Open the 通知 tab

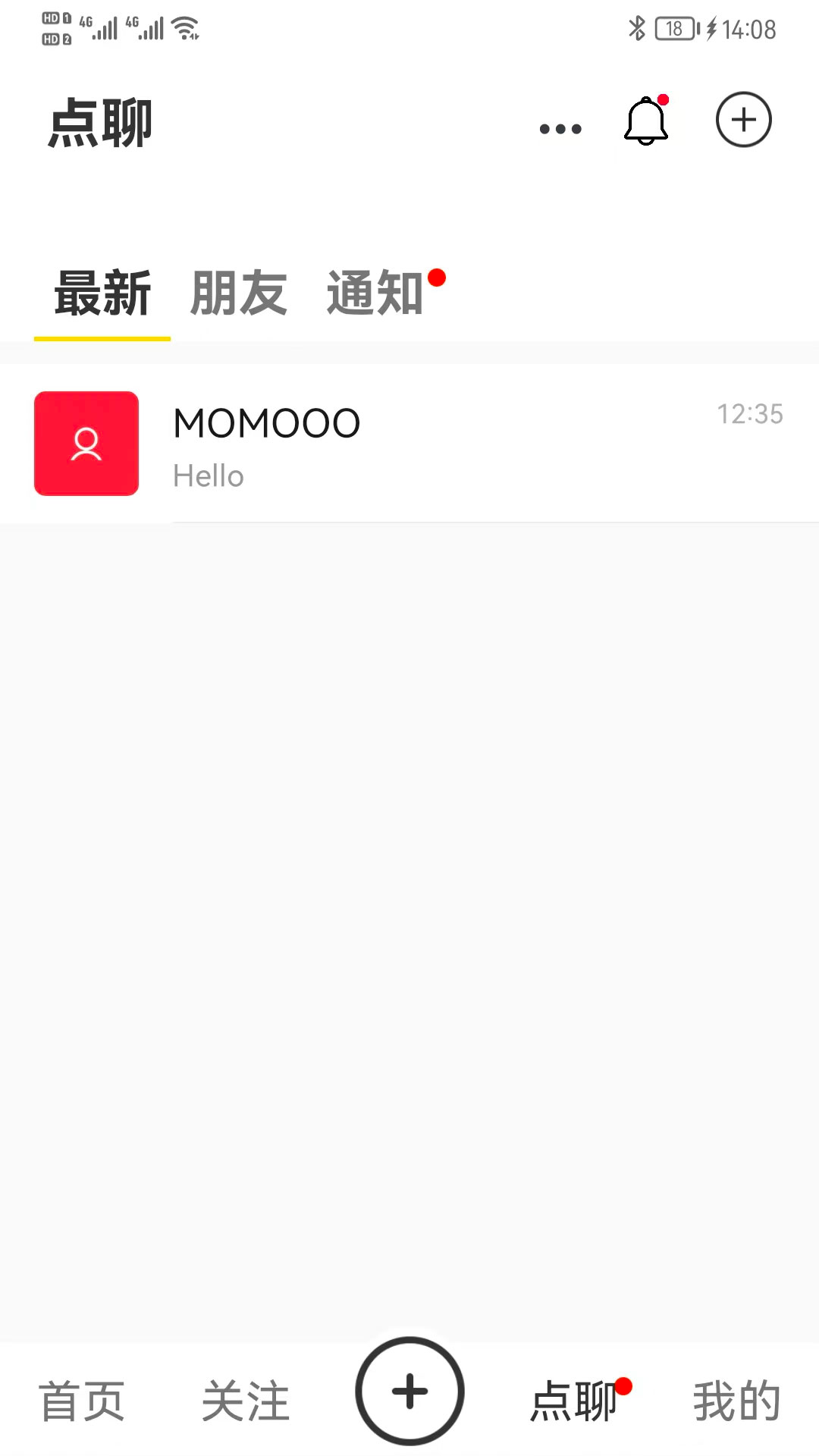pyautogui.click(x=375, y=294)
